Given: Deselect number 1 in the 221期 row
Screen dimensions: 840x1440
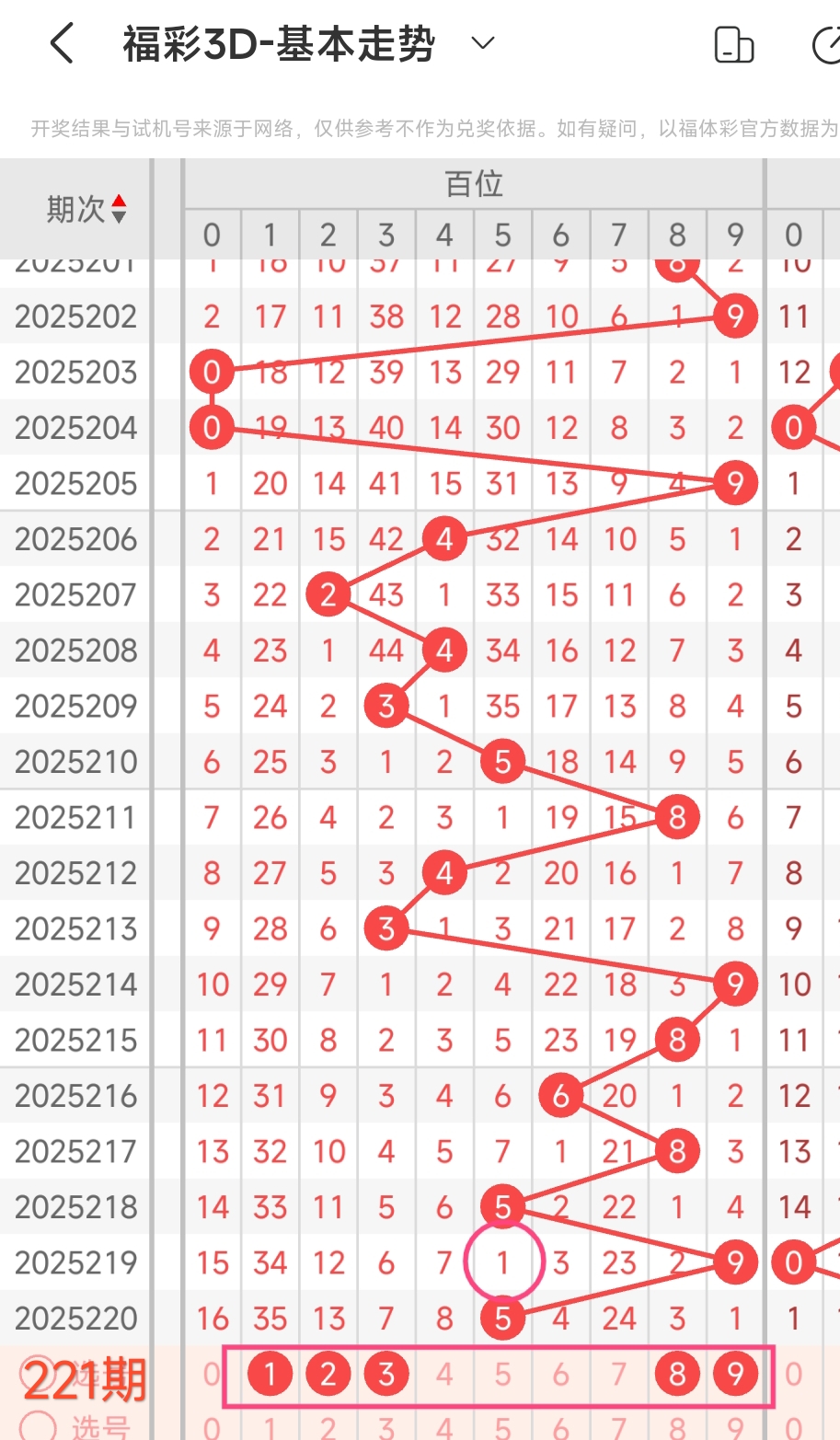Looking at the screenshot, I should point(270,1374).
